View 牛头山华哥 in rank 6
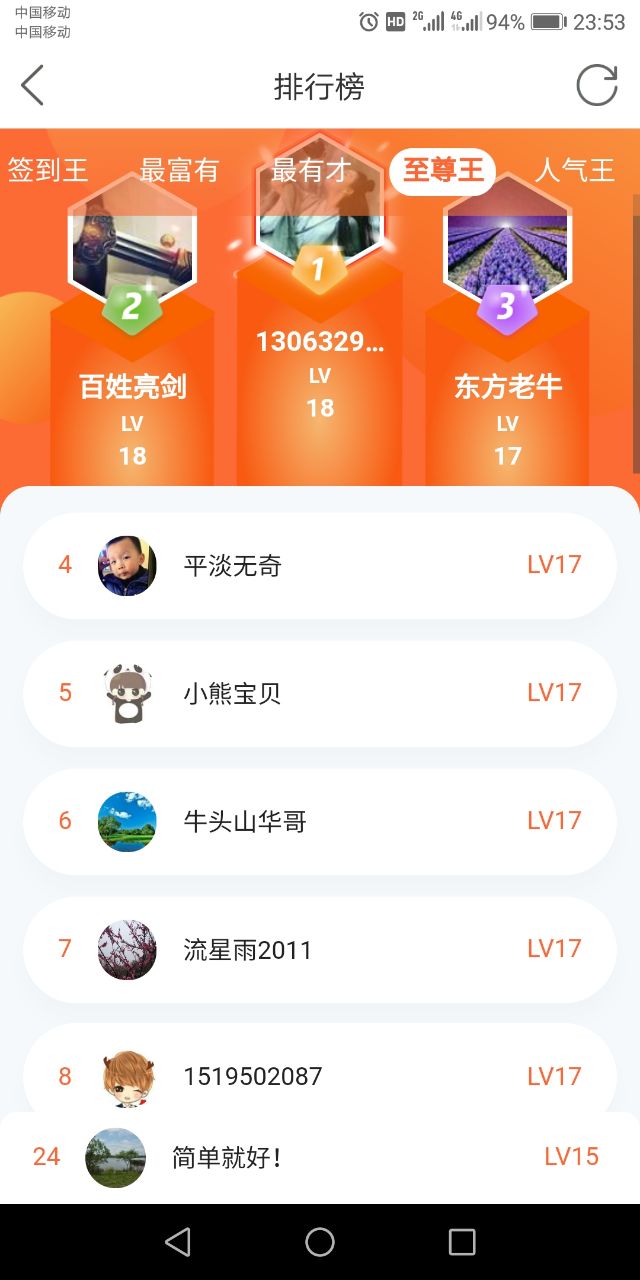 (x=319, y=822)
